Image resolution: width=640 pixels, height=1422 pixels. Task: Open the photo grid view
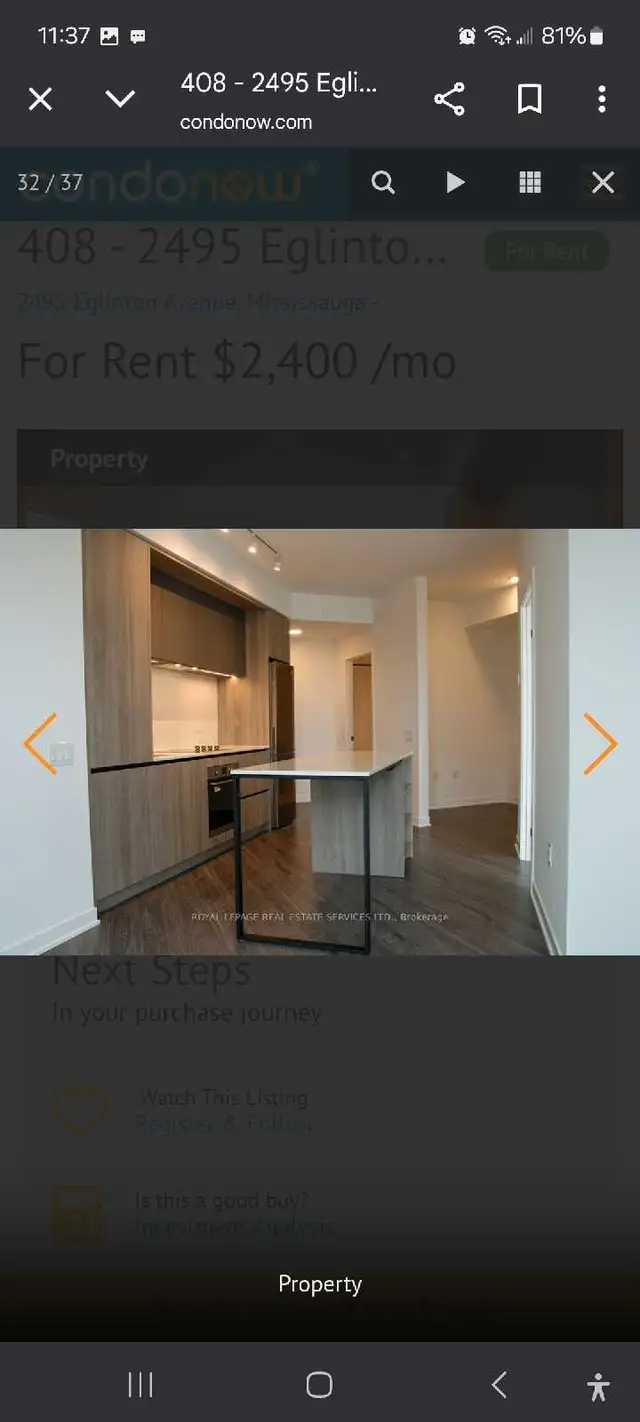530,182
